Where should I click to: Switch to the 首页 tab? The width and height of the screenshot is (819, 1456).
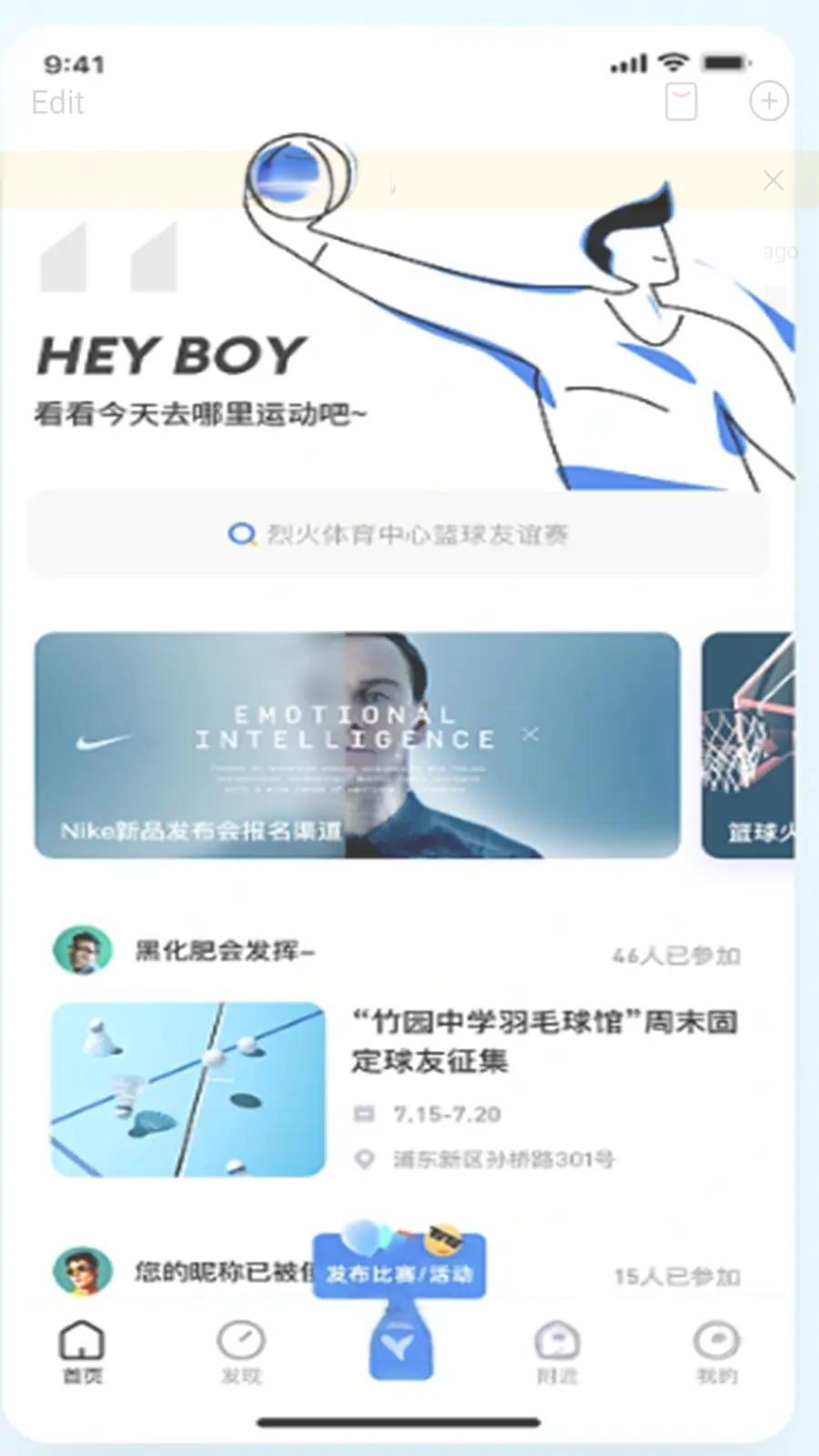pyautogui.click(x=82, y=1351)
